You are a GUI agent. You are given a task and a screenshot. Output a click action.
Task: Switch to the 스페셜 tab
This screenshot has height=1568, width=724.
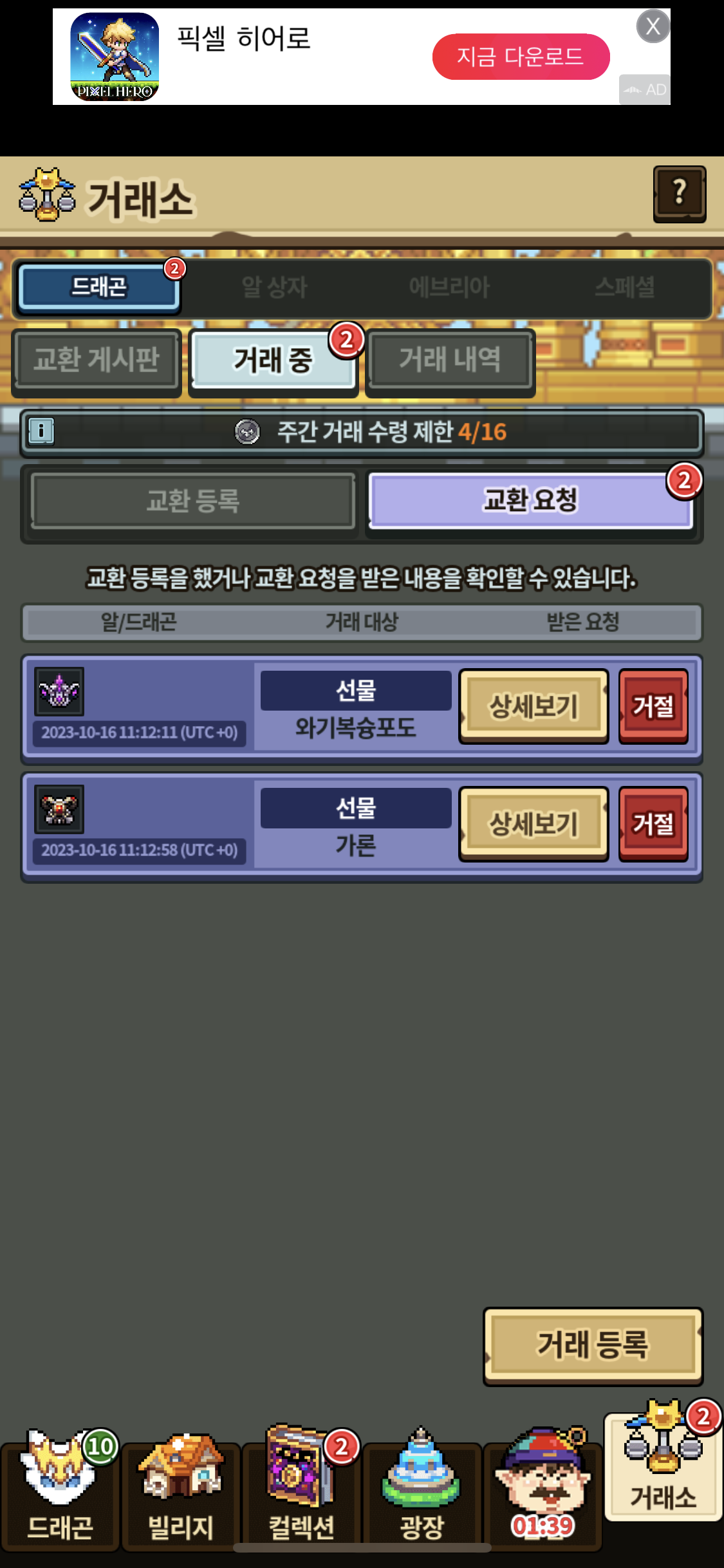[624, 287]
